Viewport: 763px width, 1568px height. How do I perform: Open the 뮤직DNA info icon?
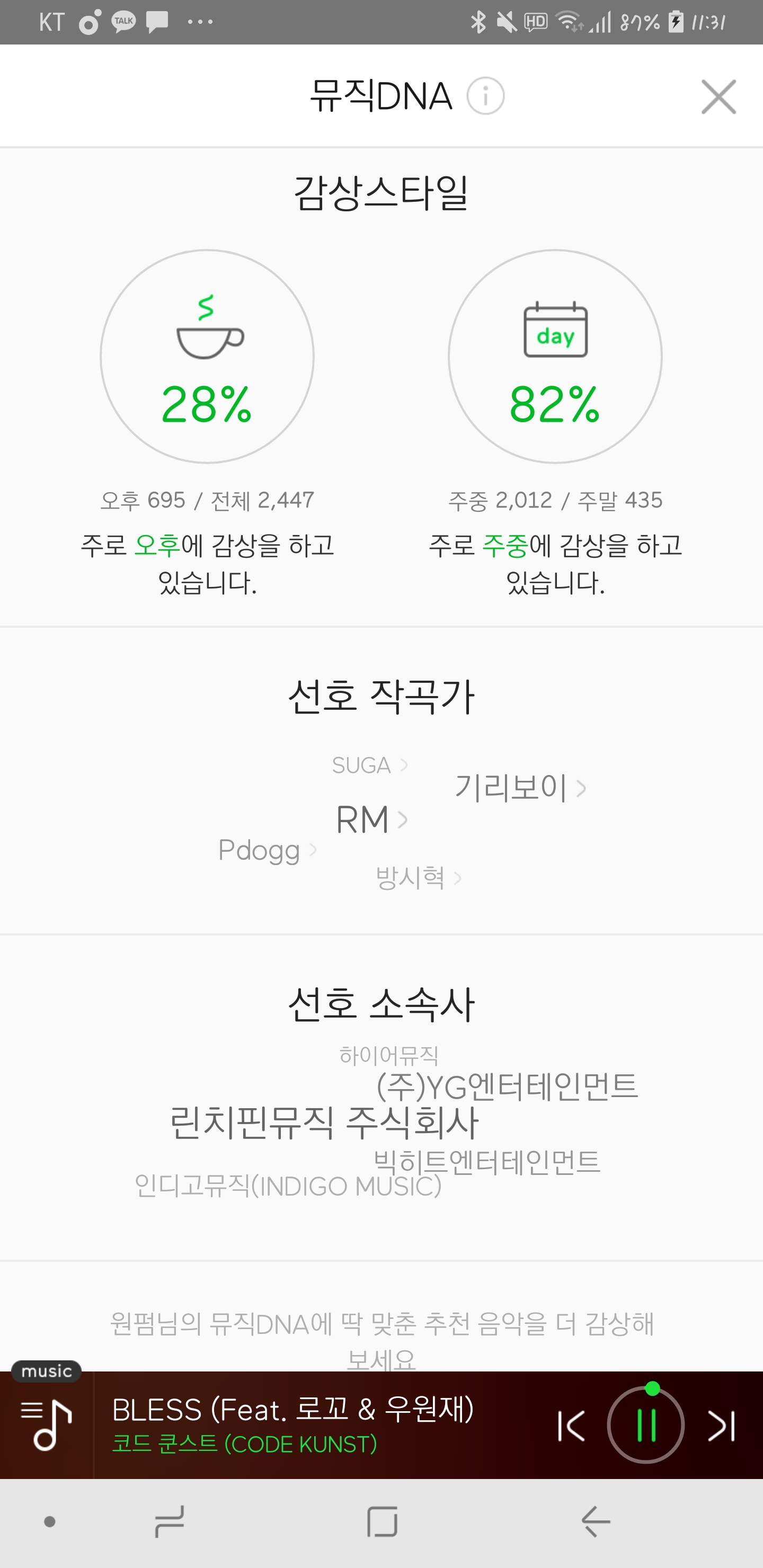[x=485, y=95]
